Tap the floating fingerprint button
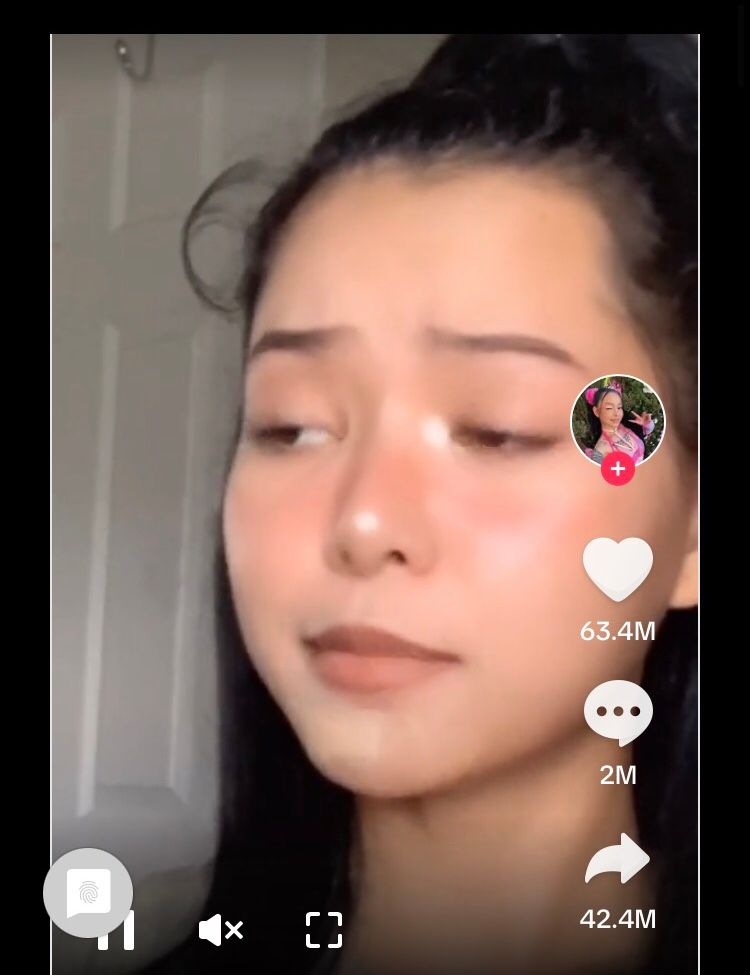 (x=88, y=890)
